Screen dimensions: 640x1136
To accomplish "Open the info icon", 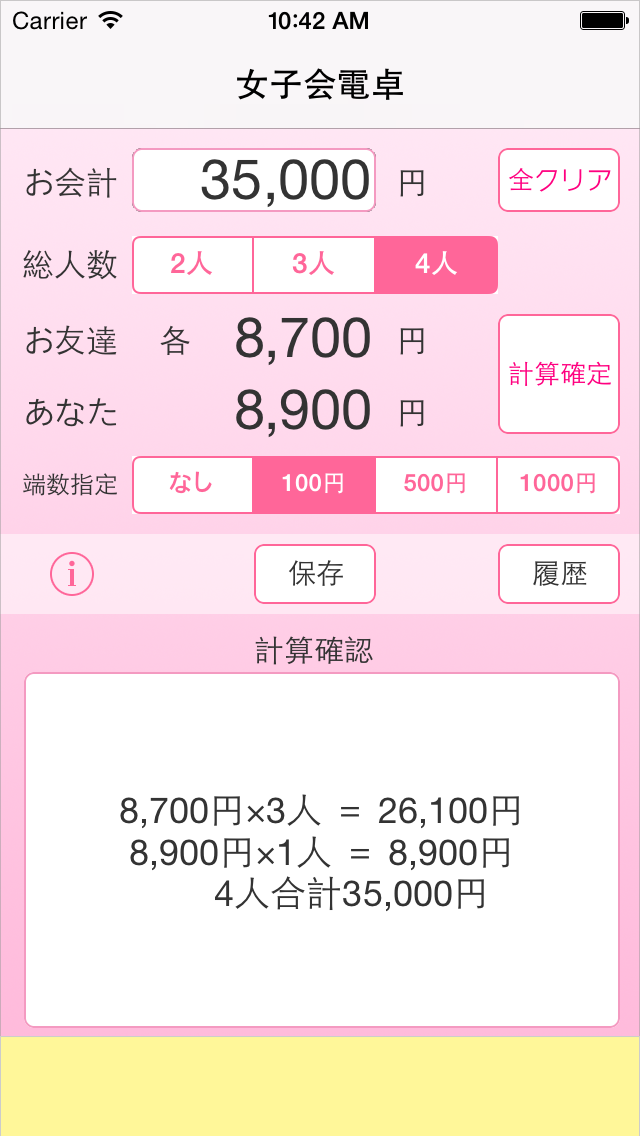I will 72,574.
